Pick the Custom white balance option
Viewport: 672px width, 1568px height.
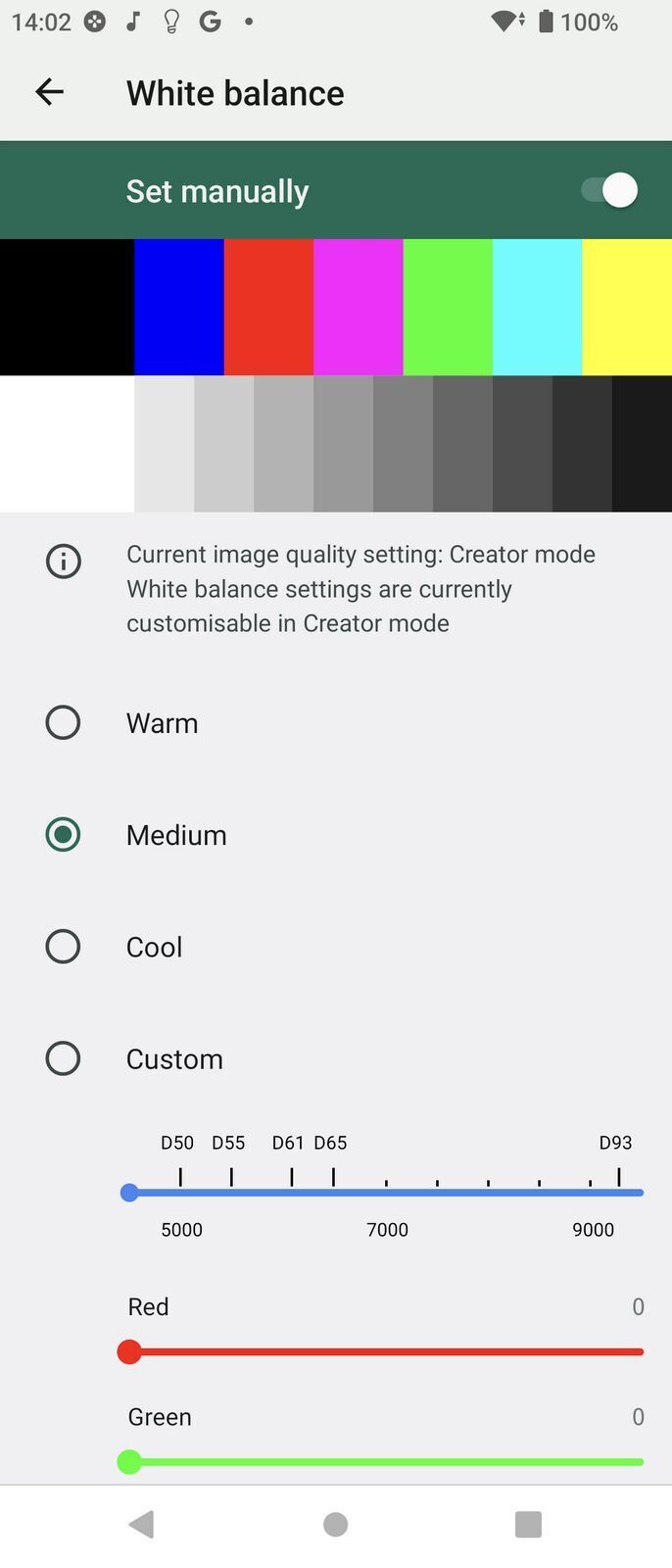point(64,1058)
